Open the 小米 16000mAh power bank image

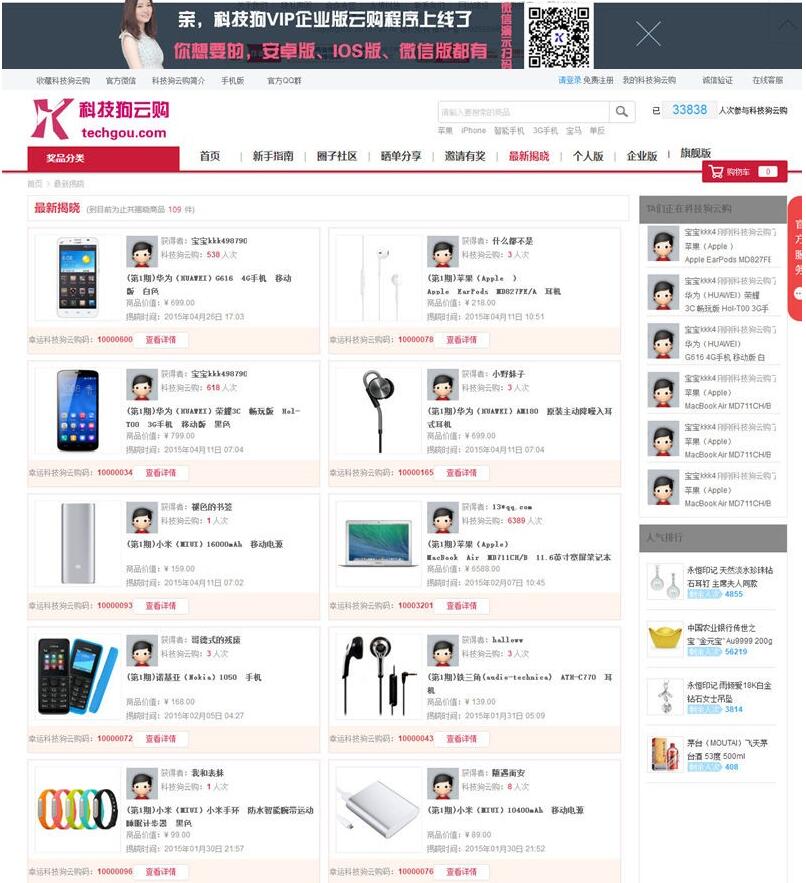pos(76,543)
